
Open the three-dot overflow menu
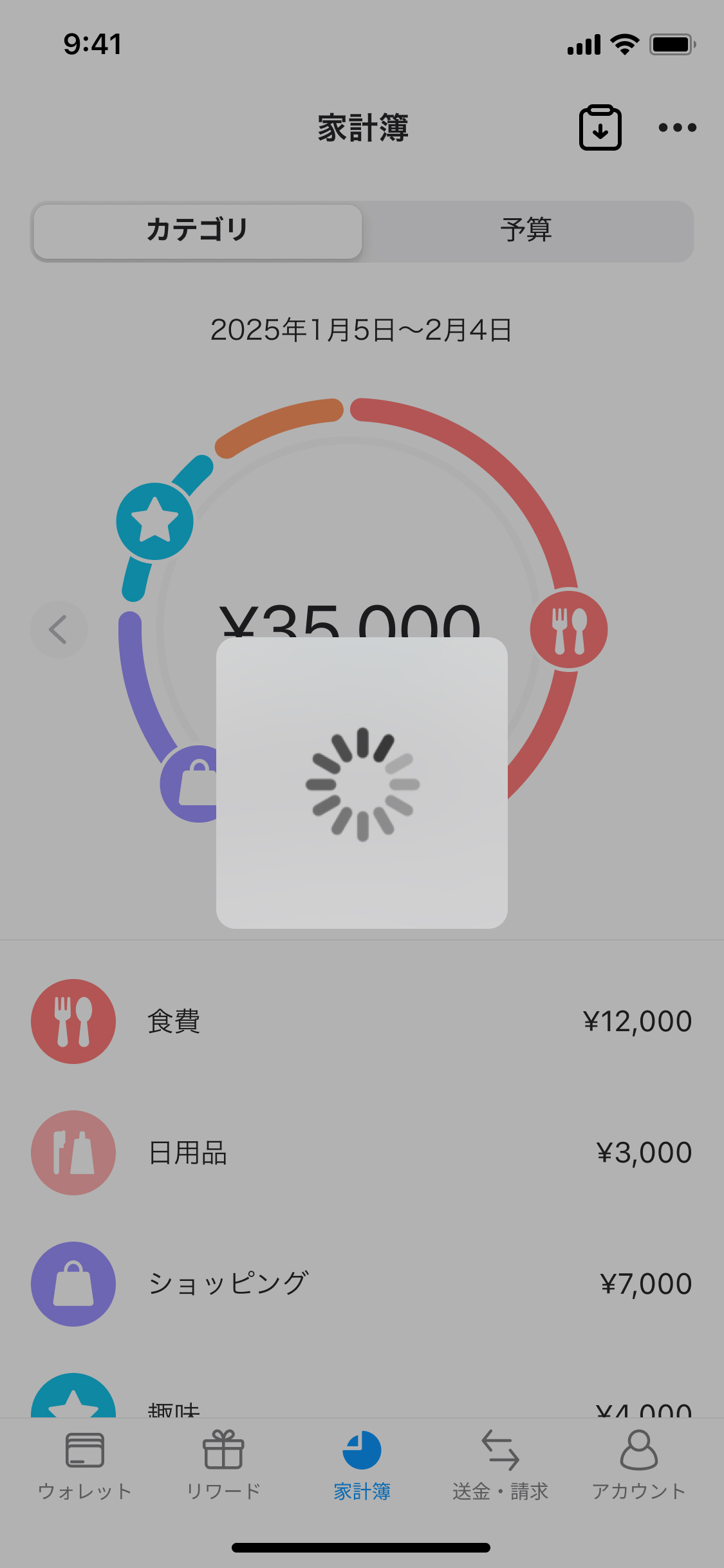coord(677,127)
